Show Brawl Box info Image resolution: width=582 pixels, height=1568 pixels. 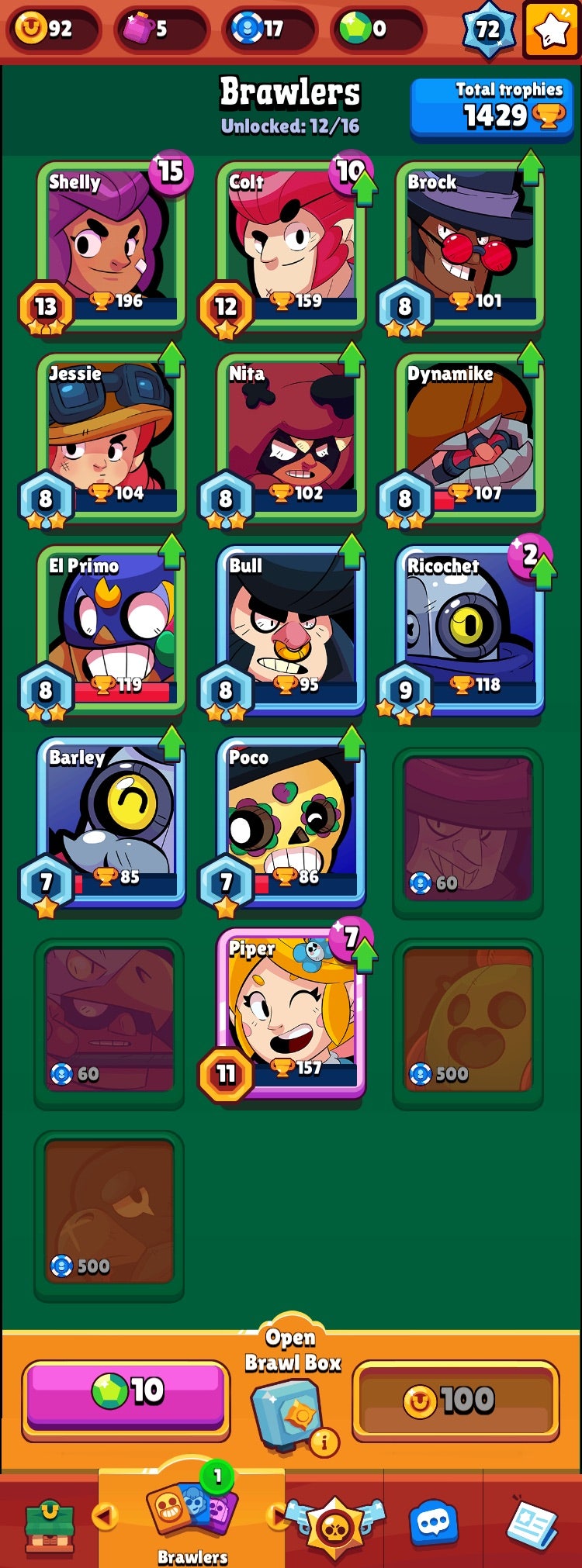(324, 1442)
